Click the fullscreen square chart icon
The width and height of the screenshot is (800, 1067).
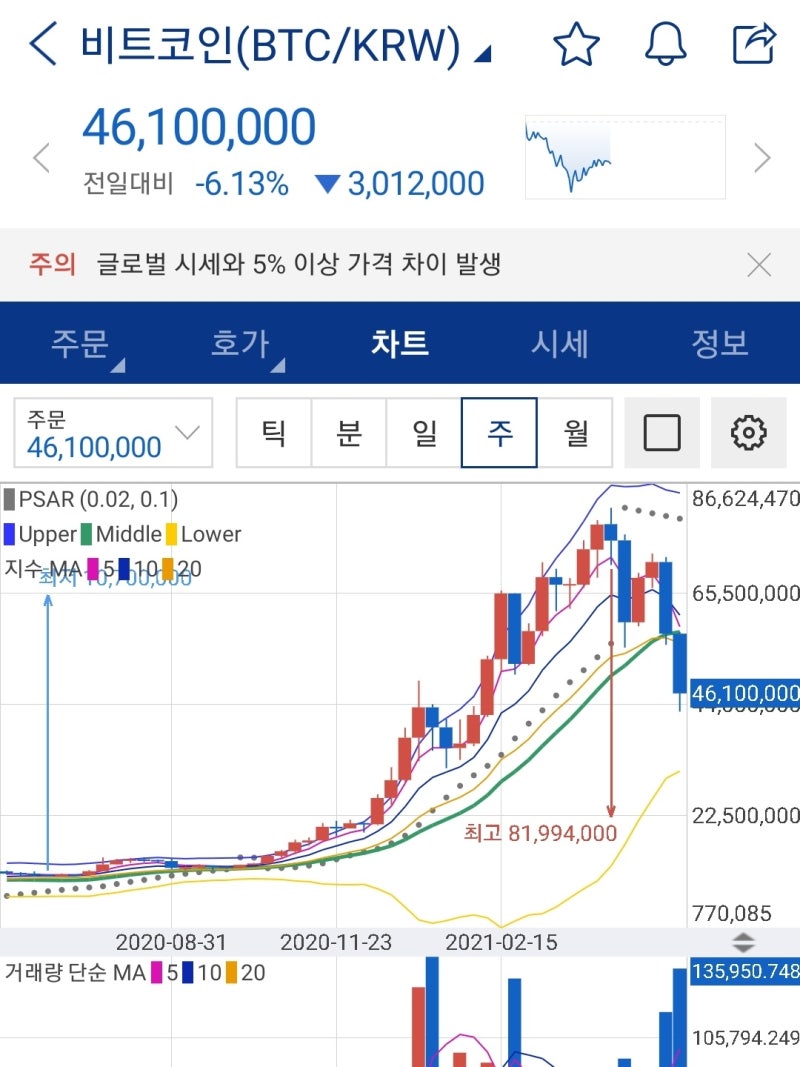coord(661,432)
